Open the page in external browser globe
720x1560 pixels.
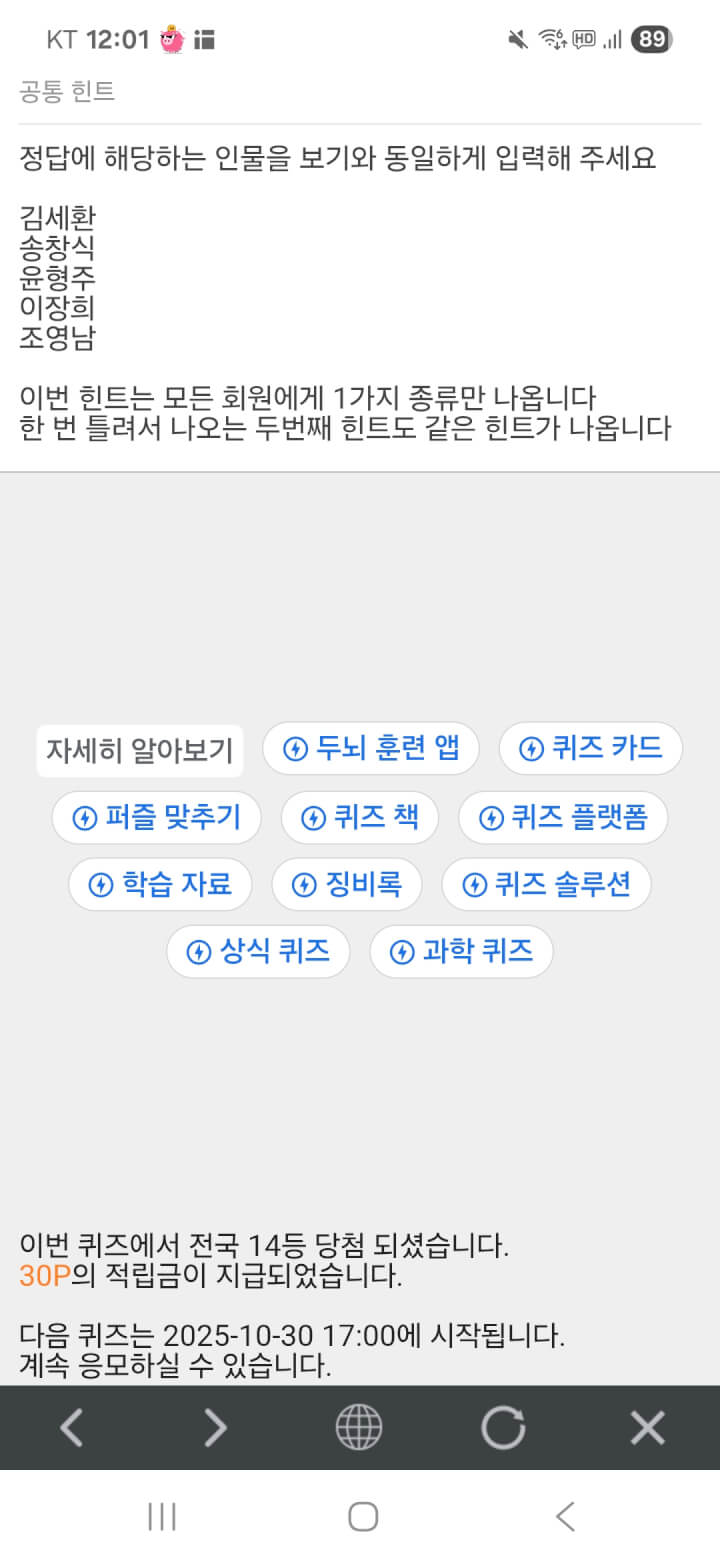(x=359, y=1427)
